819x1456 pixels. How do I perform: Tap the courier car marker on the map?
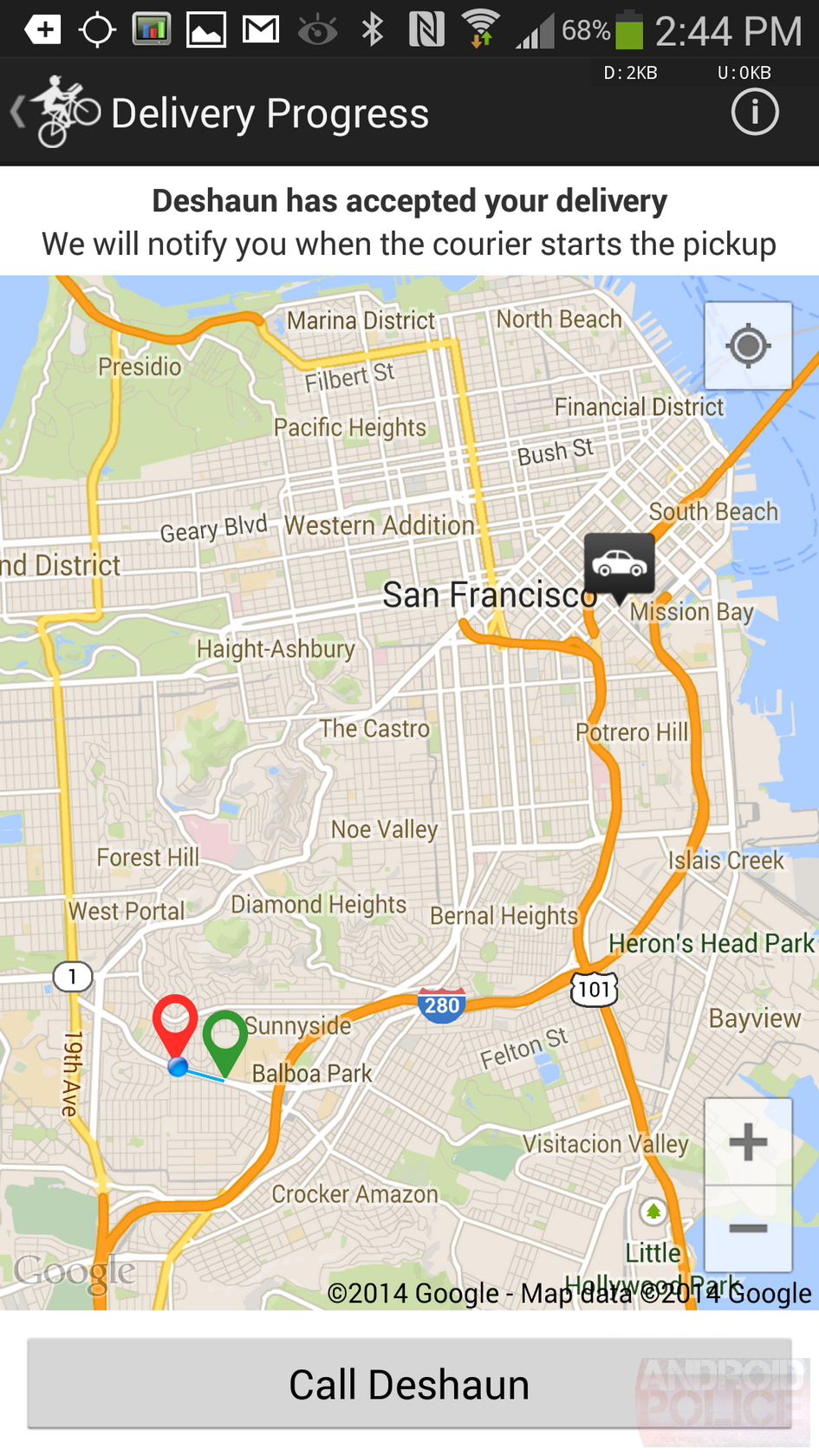click(618, 565)
